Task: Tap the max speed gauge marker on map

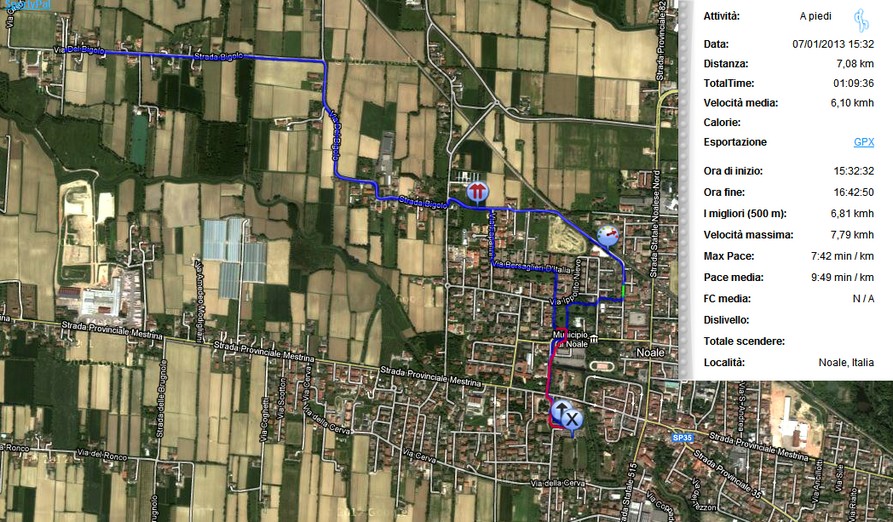Action: pos(607,235)
